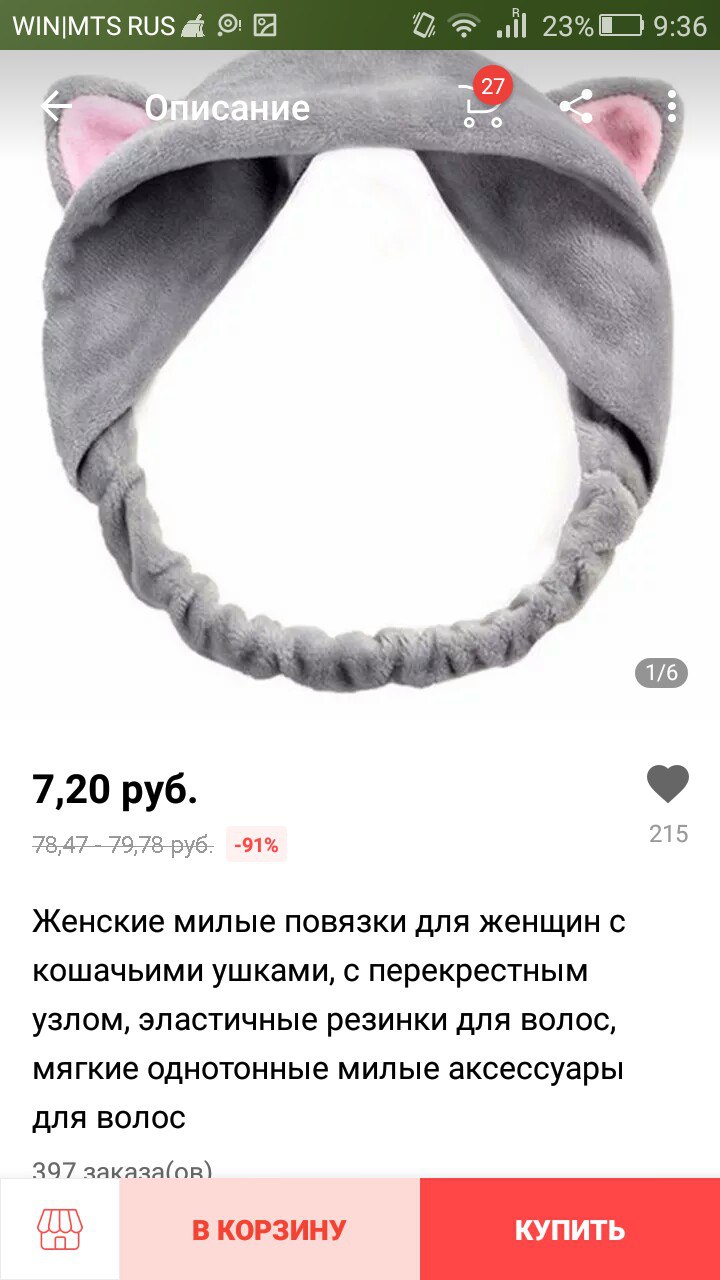Open the three-dot overflow menu

(671, 107)
